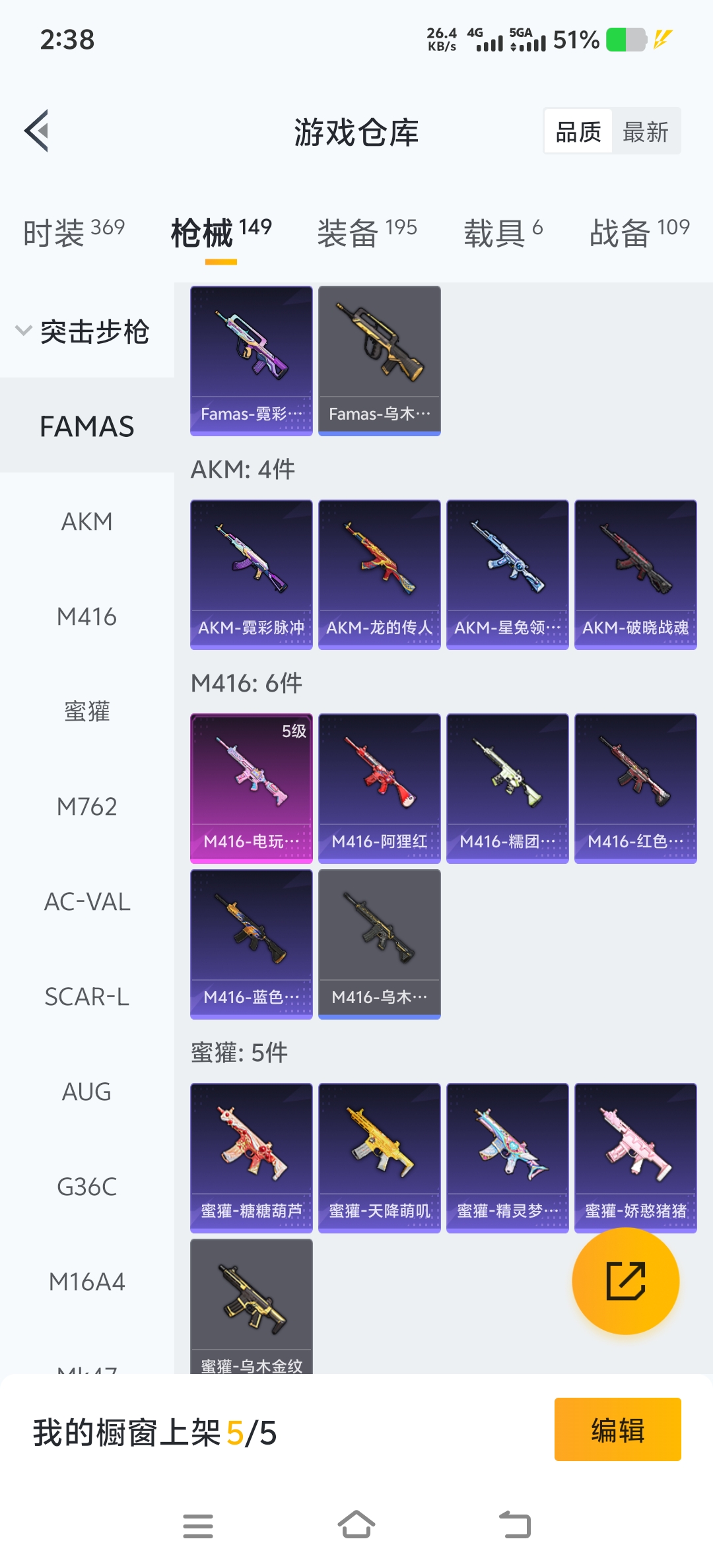
Task: Select AC-VAL in the sidebar
Action: tap(87, 901)
